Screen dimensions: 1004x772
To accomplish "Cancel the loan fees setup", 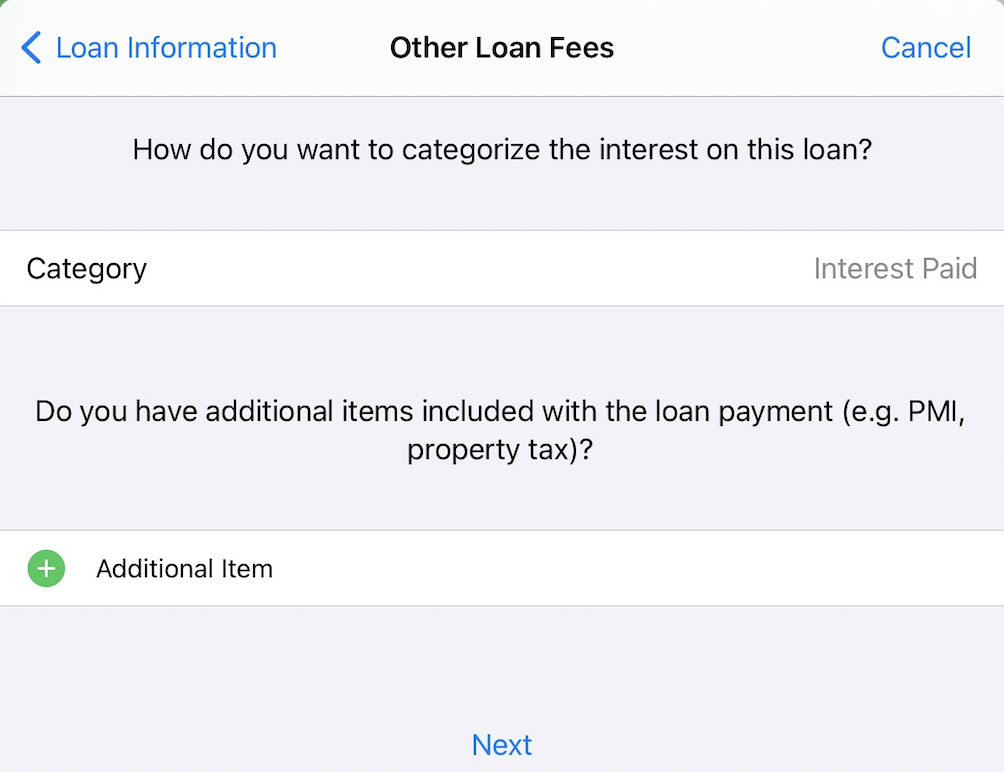I will coord(925,48).
